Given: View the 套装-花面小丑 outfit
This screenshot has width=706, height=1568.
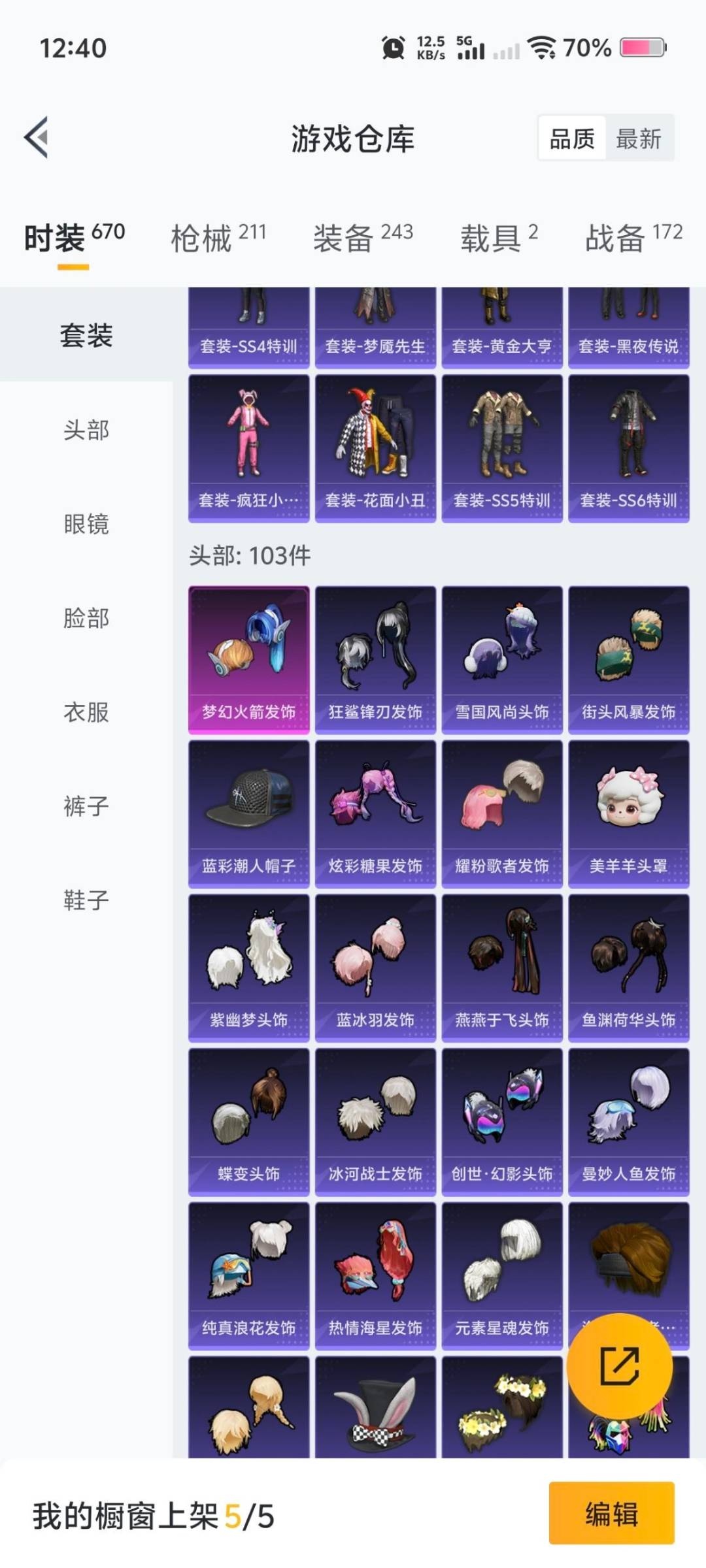Looking at the screenshot, I should tap(375, 448).
